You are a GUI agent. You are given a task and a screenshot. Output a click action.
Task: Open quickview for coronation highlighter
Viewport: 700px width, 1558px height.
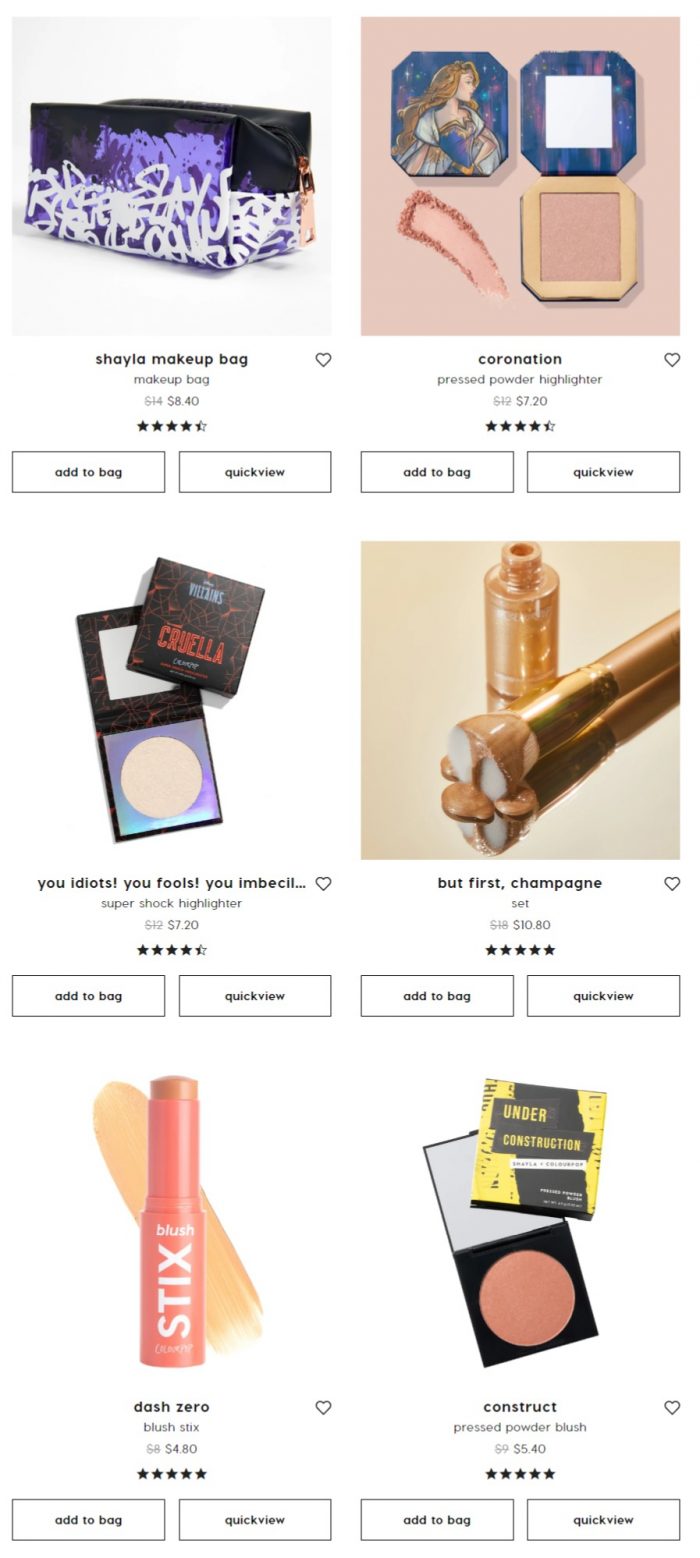point(603,472)
